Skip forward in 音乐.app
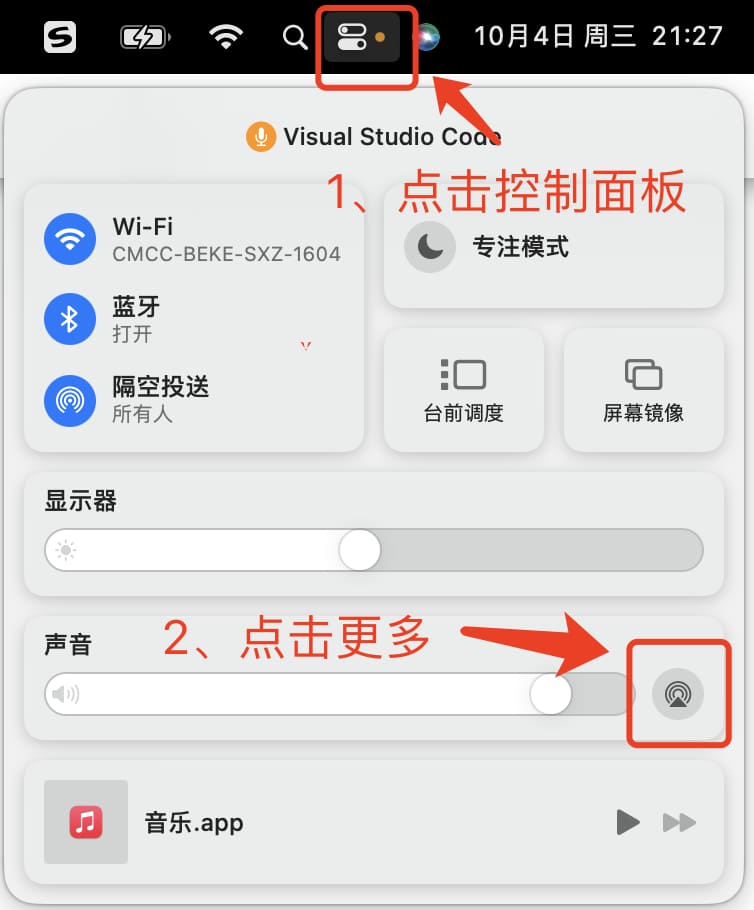754x910 pixels. tap(680, 823)
